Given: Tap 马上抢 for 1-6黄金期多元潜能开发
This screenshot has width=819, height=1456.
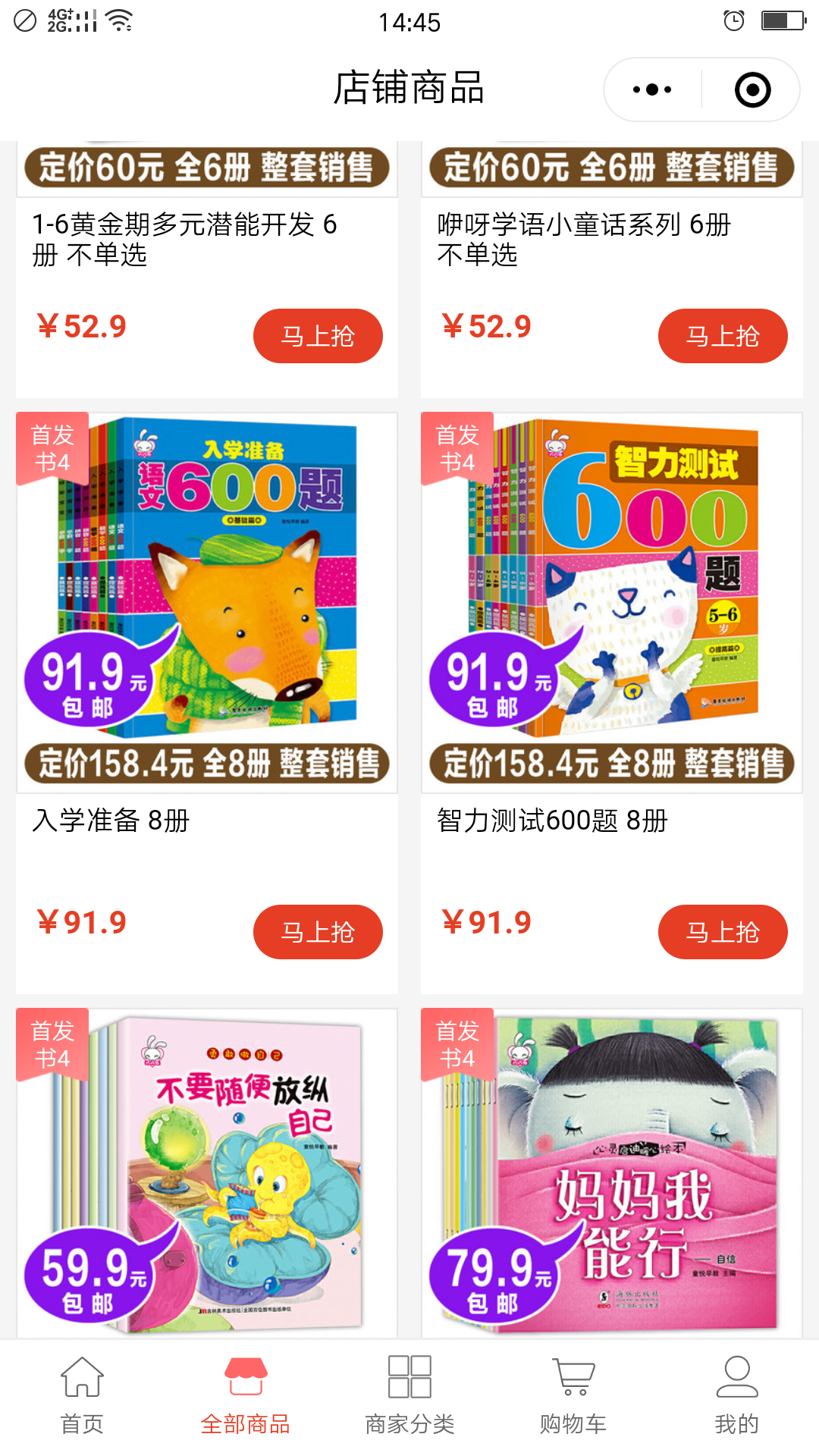Looking at the screenshot, I should pyautogui.click(x=318, y=336).
